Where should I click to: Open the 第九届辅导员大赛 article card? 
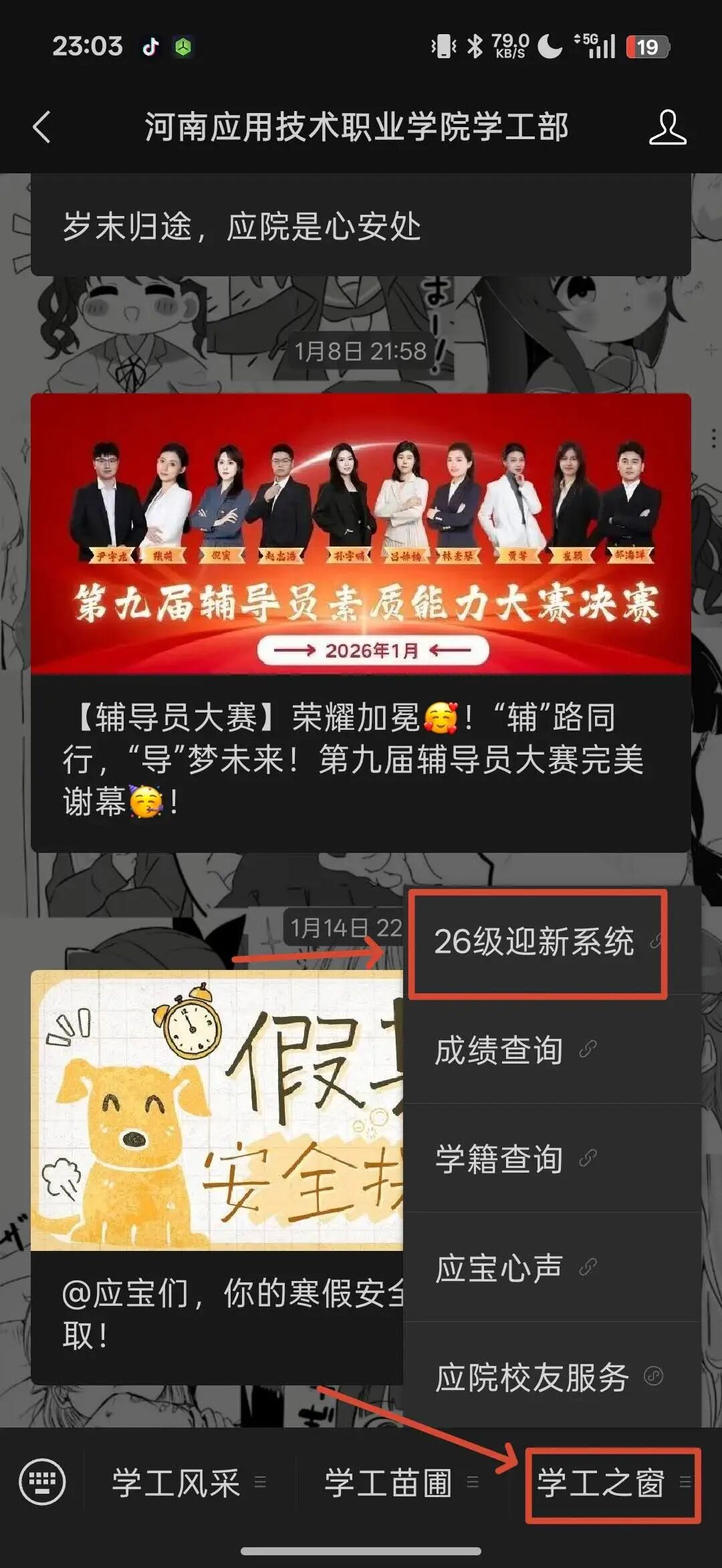pos(361,622)
